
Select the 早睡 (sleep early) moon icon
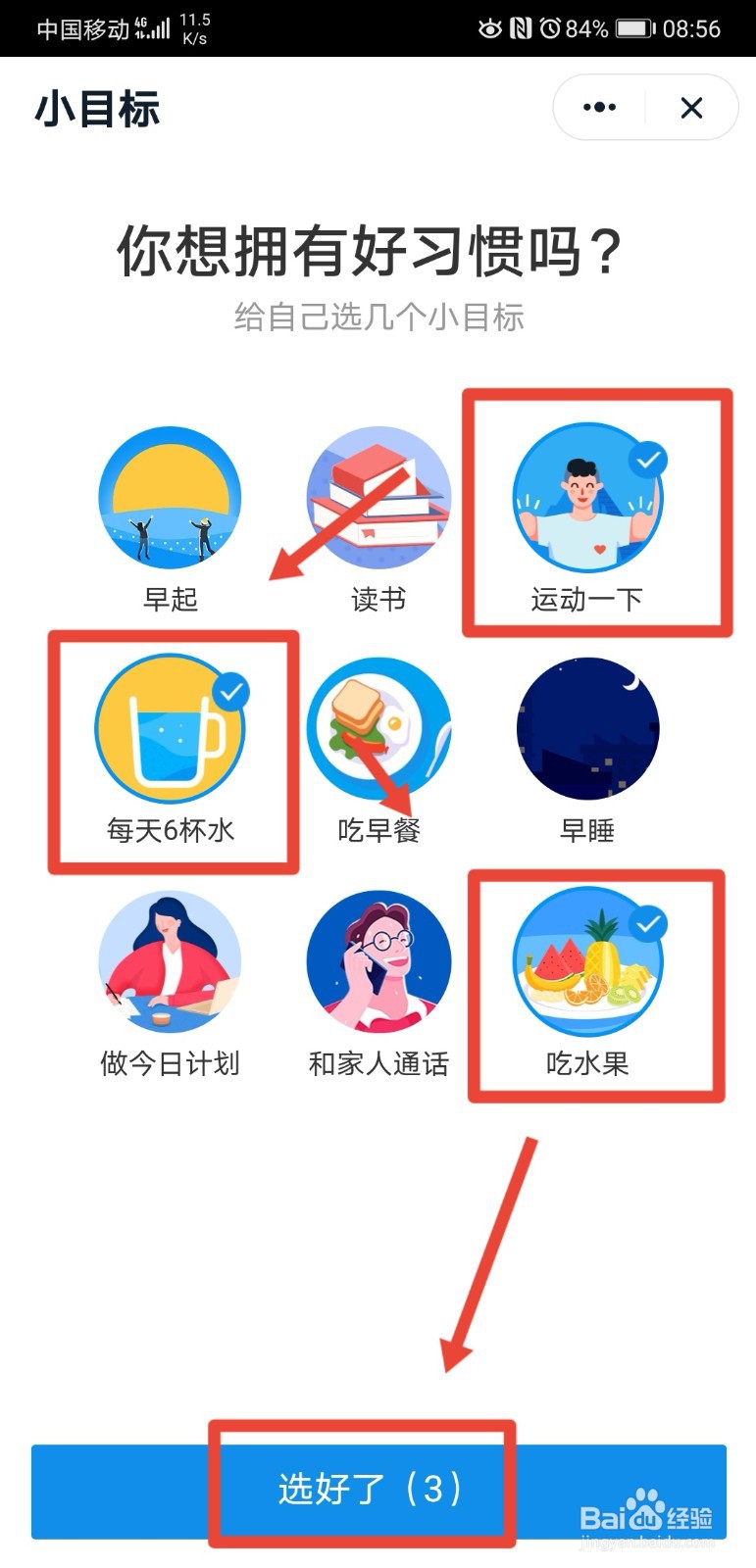pyautogui.click(x=588, y=729)
